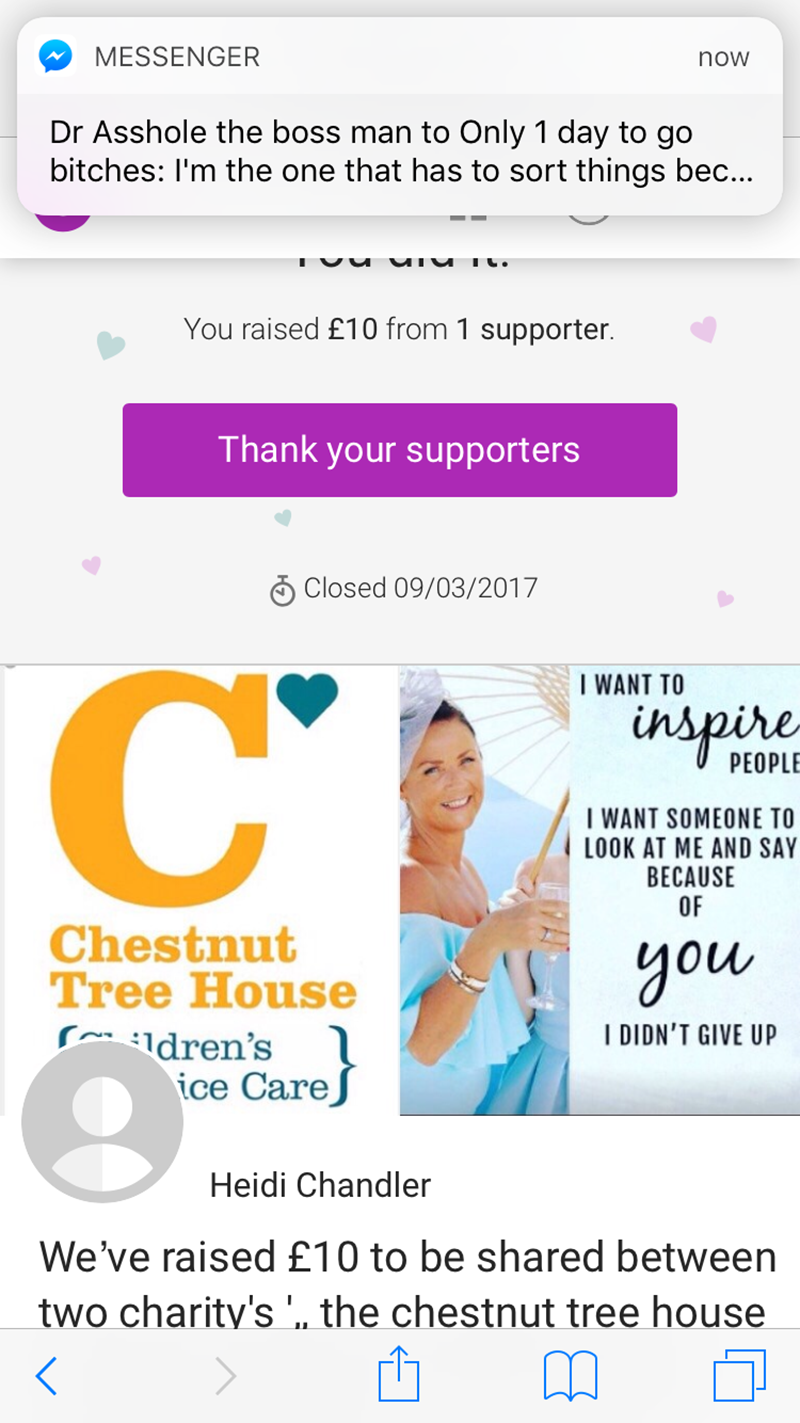Show all open Safari tabs
Screen dimensions: 800x1423
pos(739,1376)
